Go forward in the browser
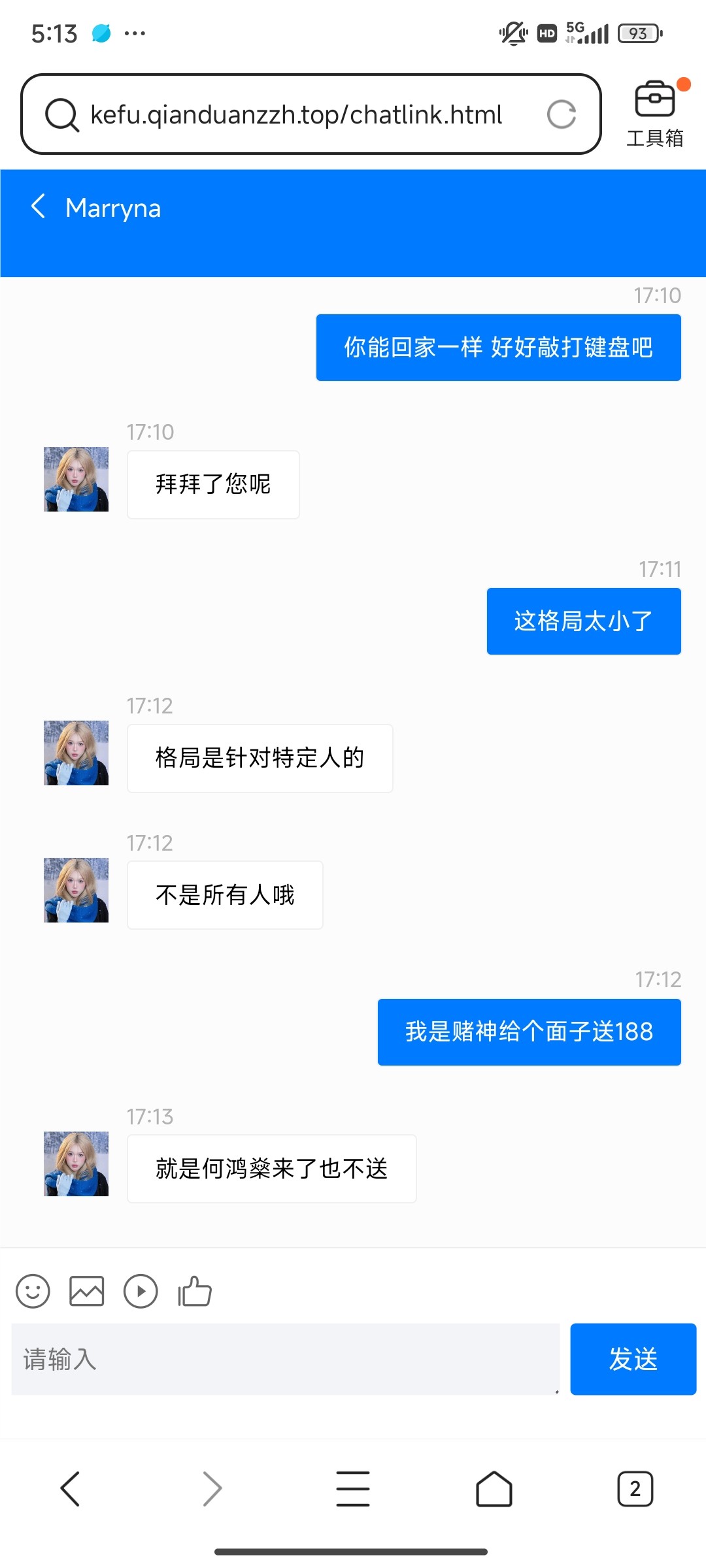The width and height of the screenshot is (706, 1568). click(x=212, y=1489)
